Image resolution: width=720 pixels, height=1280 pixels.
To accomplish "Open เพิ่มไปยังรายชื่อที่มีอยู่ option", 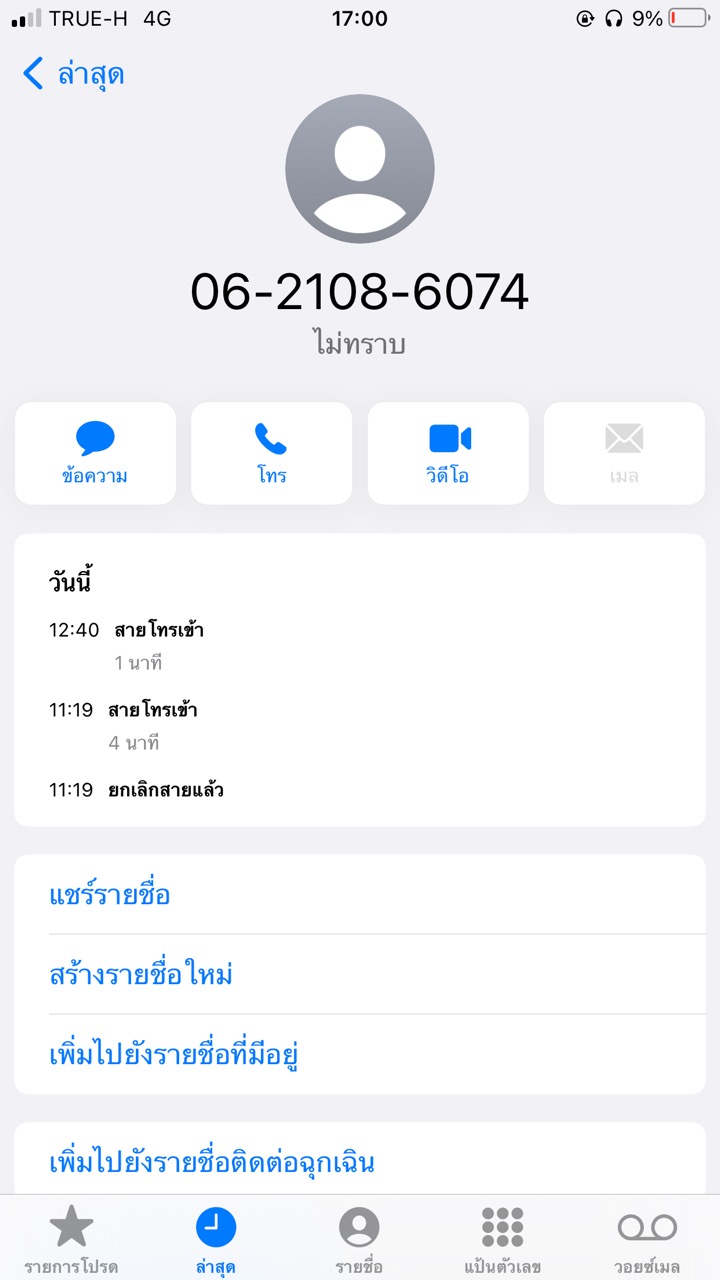I will [175, 1054].
